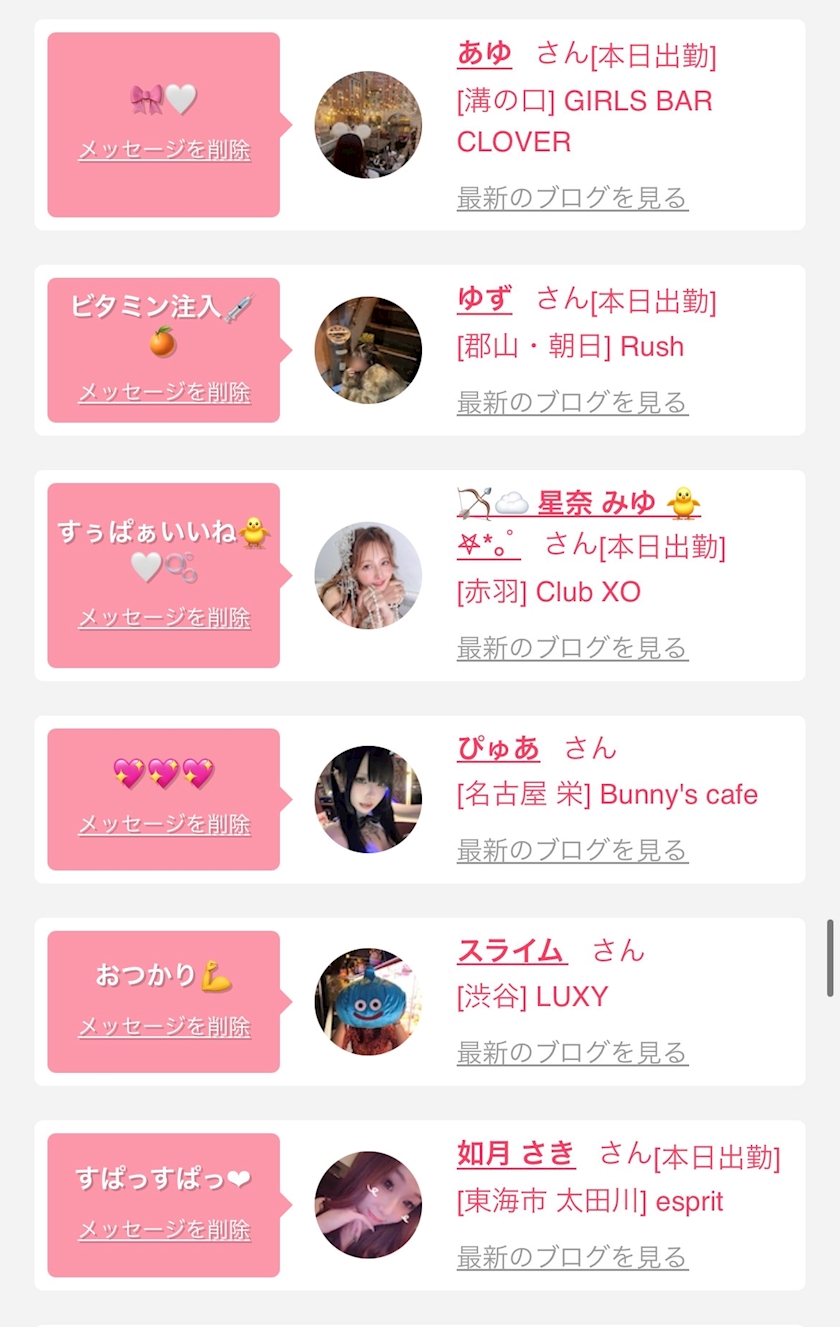Viewport: 840px width, 1327px height.
Task: Open ぴゅあ's profile name link
Action: (x=498, y=748)
